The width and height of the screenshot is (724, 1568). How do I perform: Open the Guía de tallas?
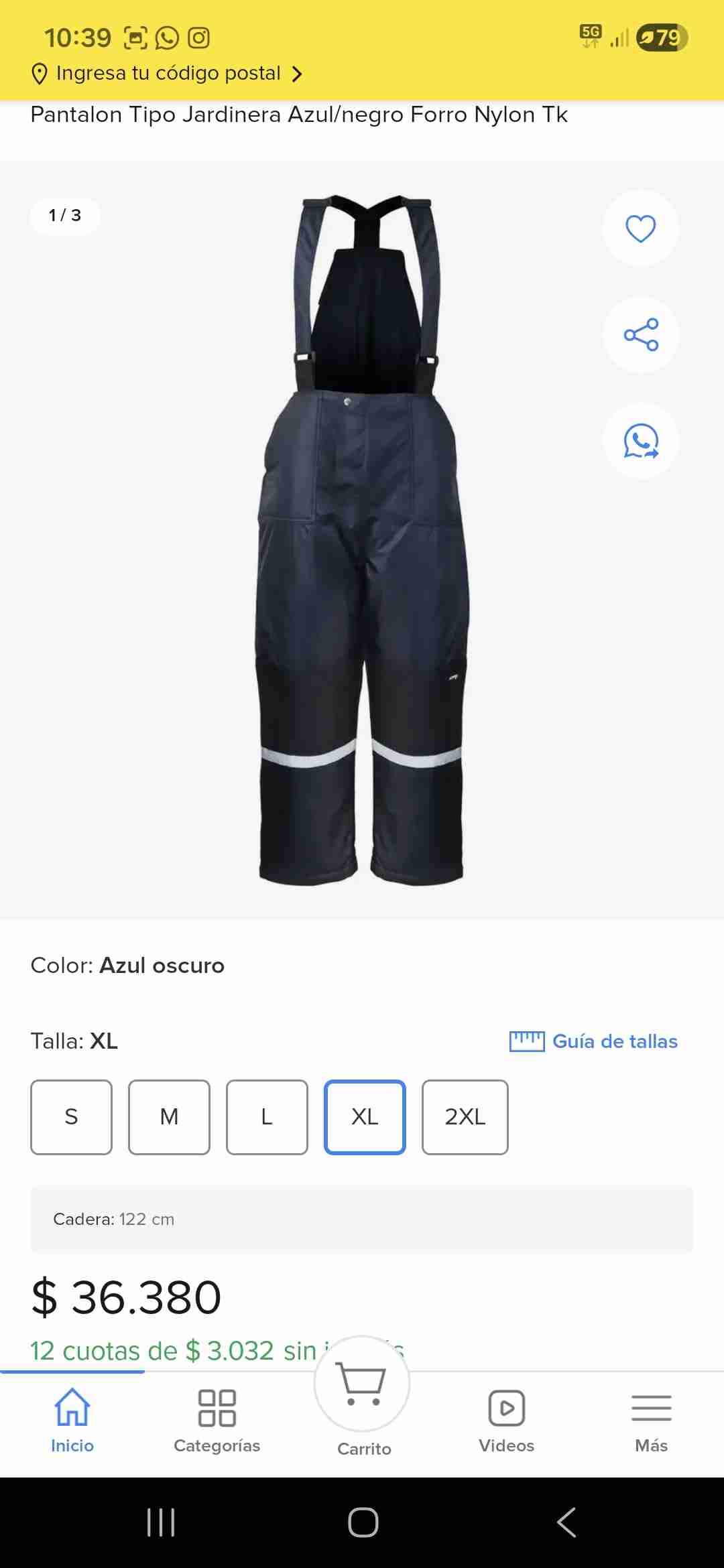point(594,1042)
